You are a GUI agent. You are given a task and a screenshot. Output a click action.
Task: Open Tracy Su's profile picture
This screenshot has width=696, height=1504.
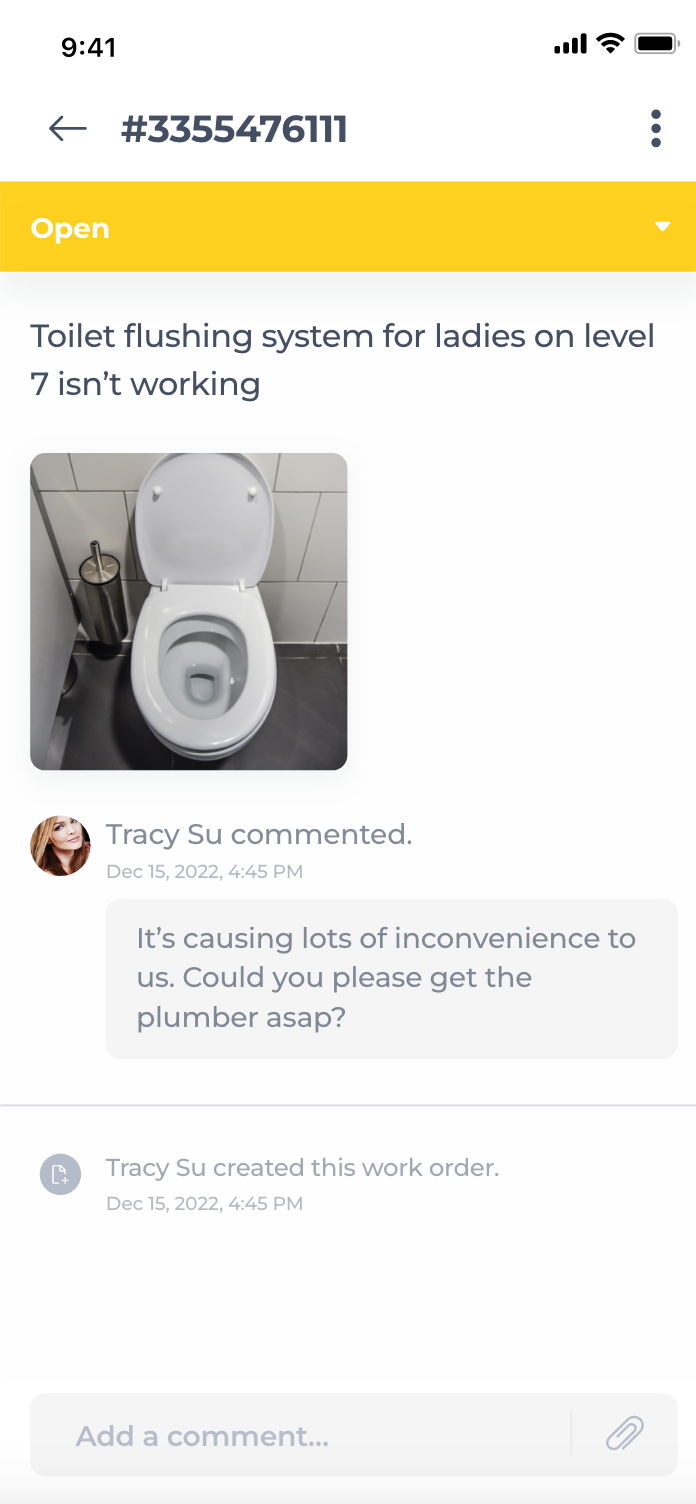point(60,846)
